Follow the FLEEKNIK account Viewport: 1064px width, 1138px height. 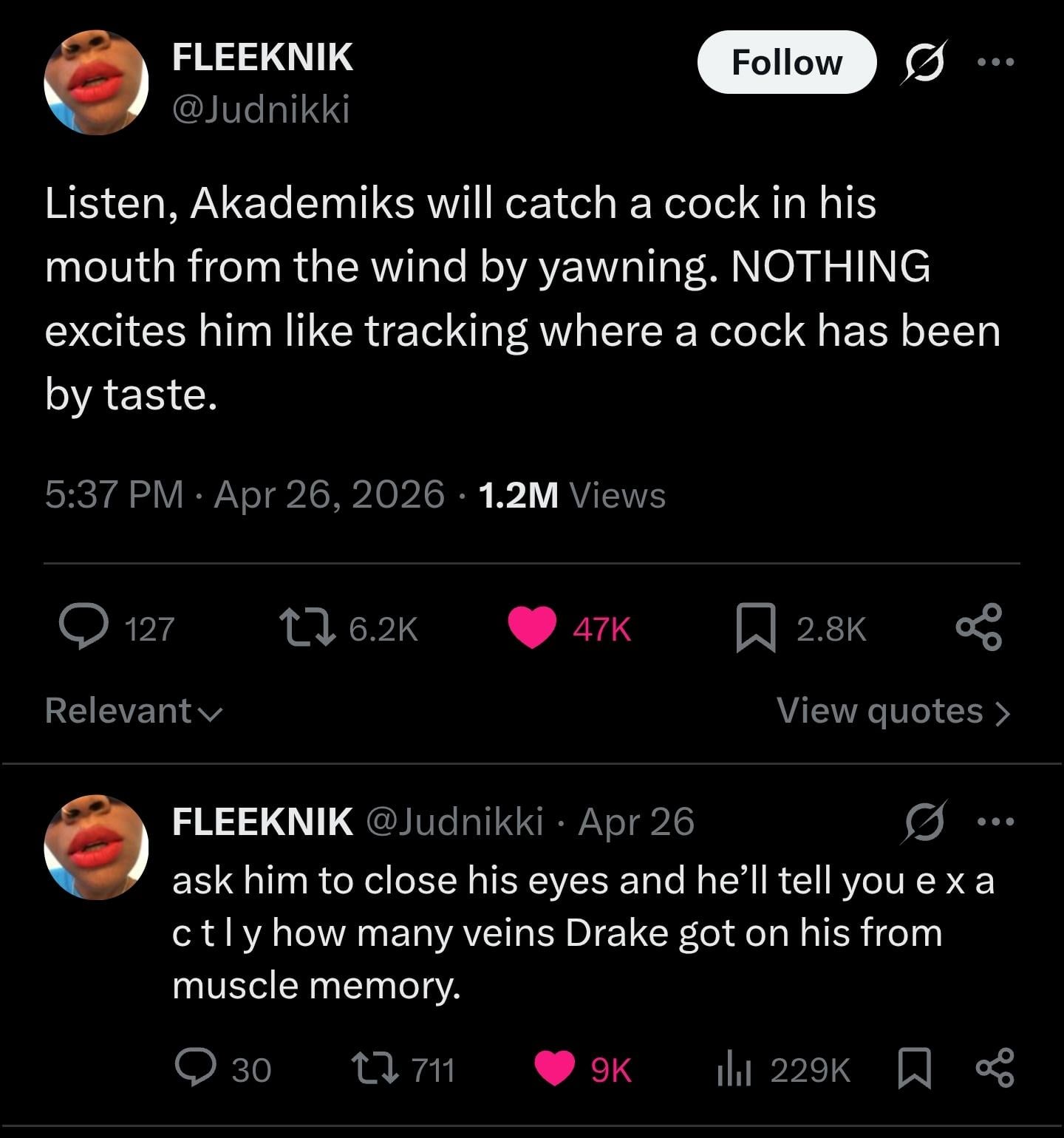point(786,62)
